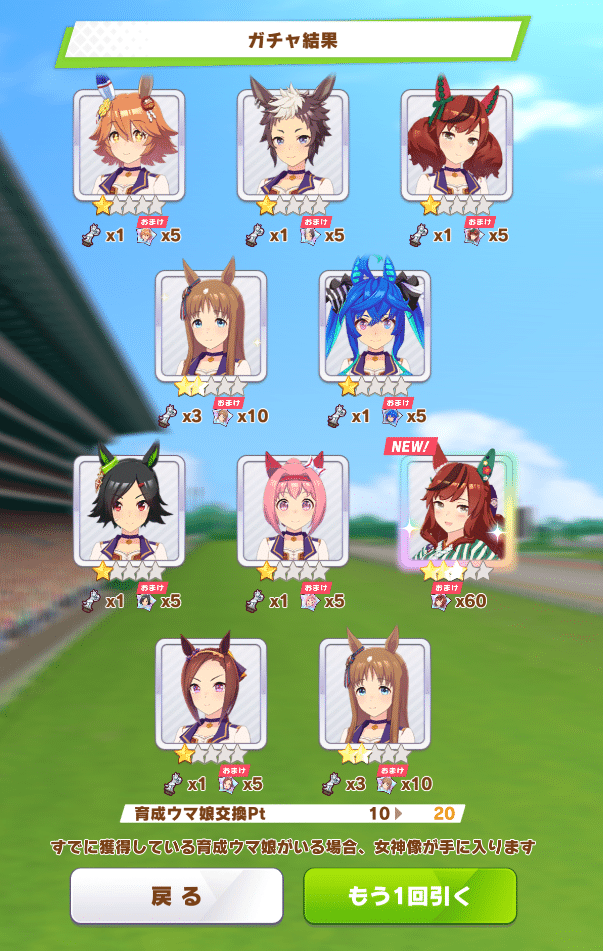The image size is (603, 951).
Task: Pull again with もう1回引く
Action: (x=410, y=895)
